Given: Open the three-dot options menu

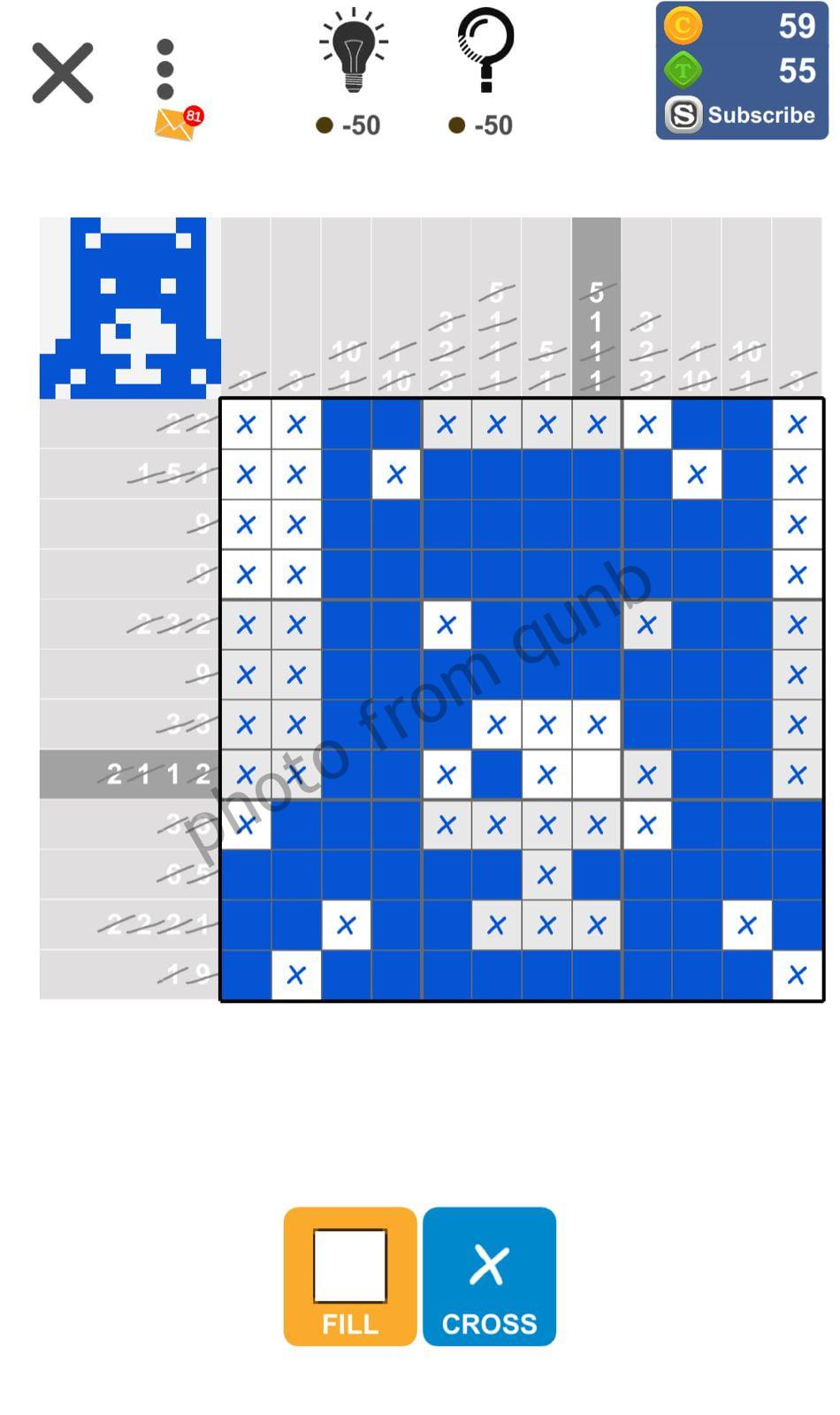Looking at the screenshot, I should coord(163,66).
